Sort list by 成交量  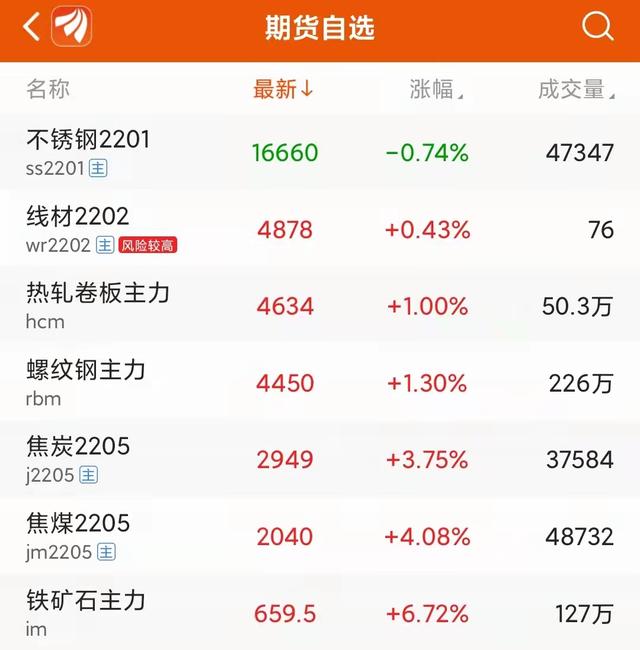click(x=576, y=89)
